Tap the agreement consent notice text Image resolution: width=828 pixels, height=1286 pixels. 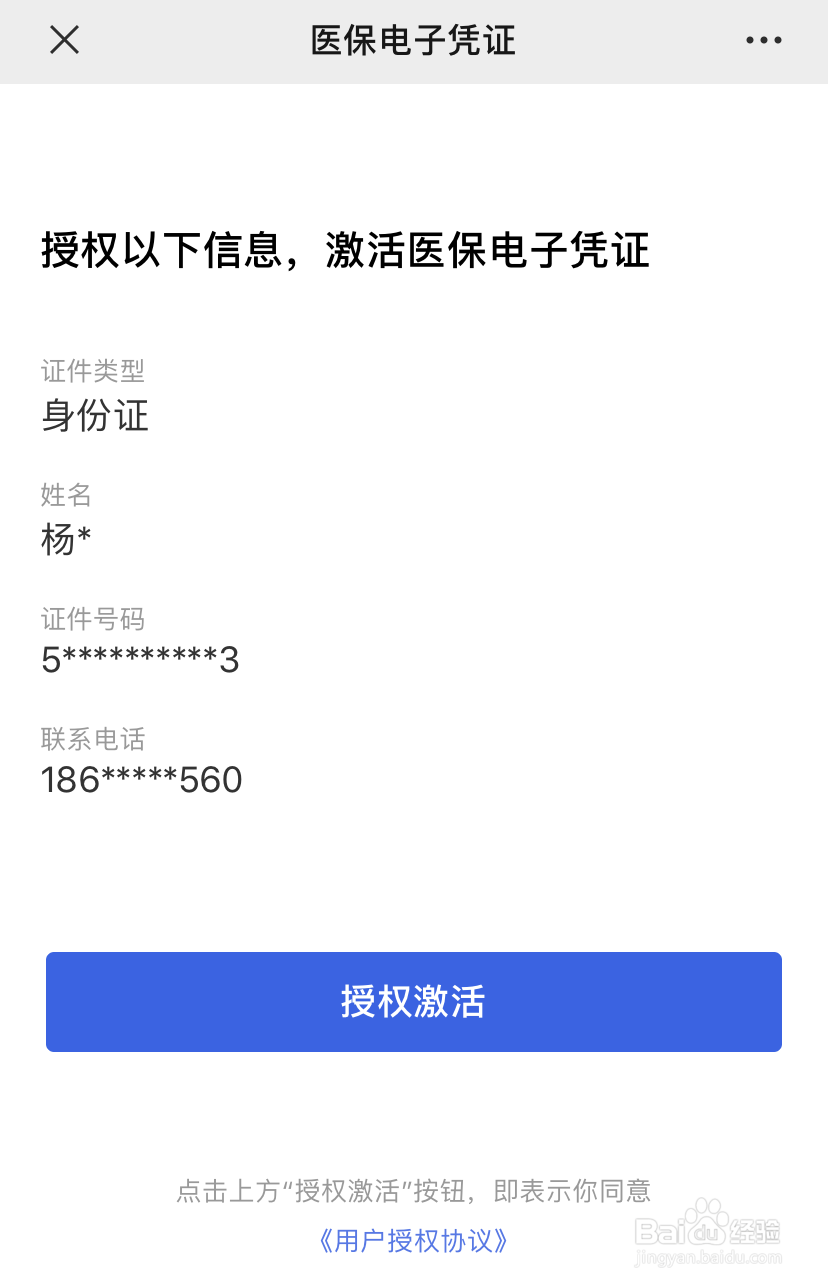pyautogui.click(x=414, y=1191)
